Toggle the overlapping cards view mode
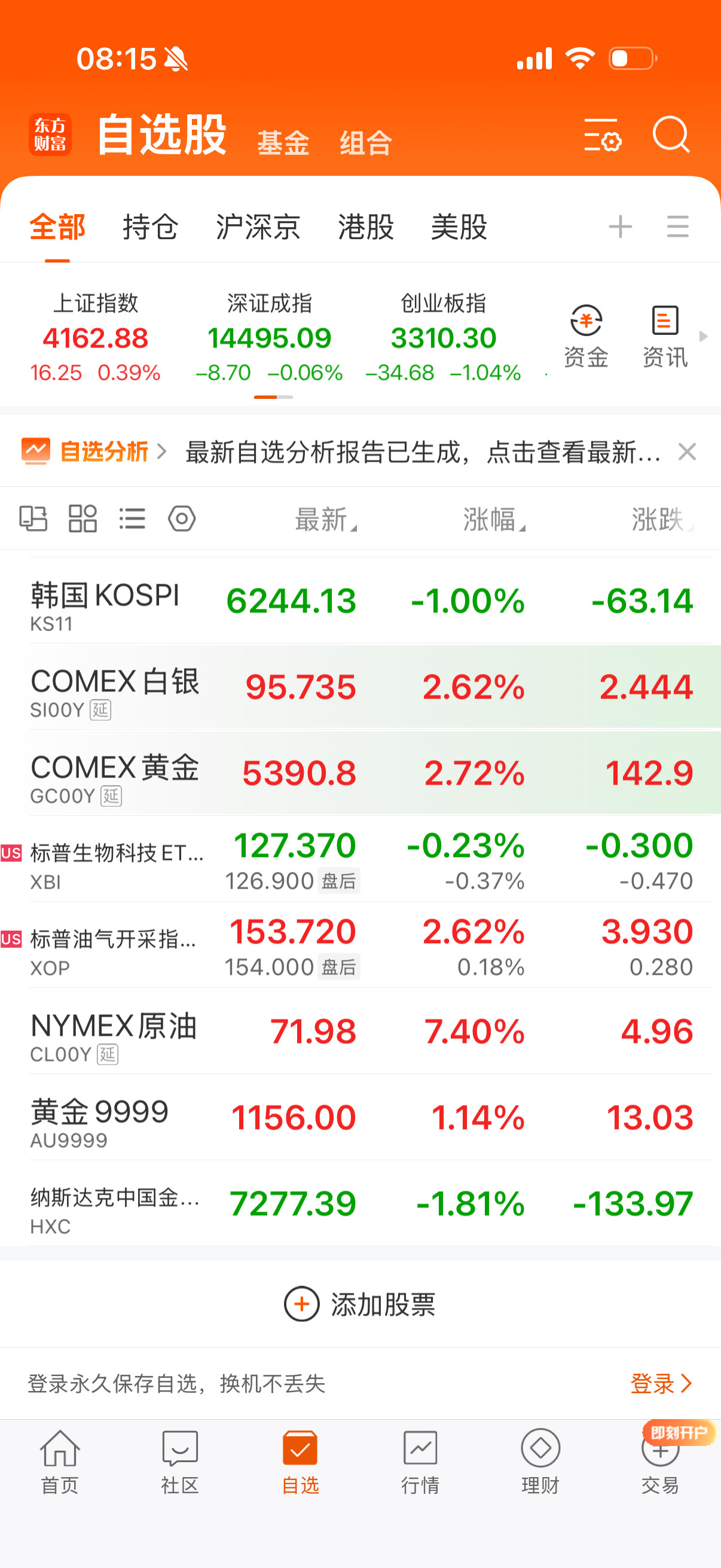This screenshot has width=721, height=1568. (x=34, y=519)
